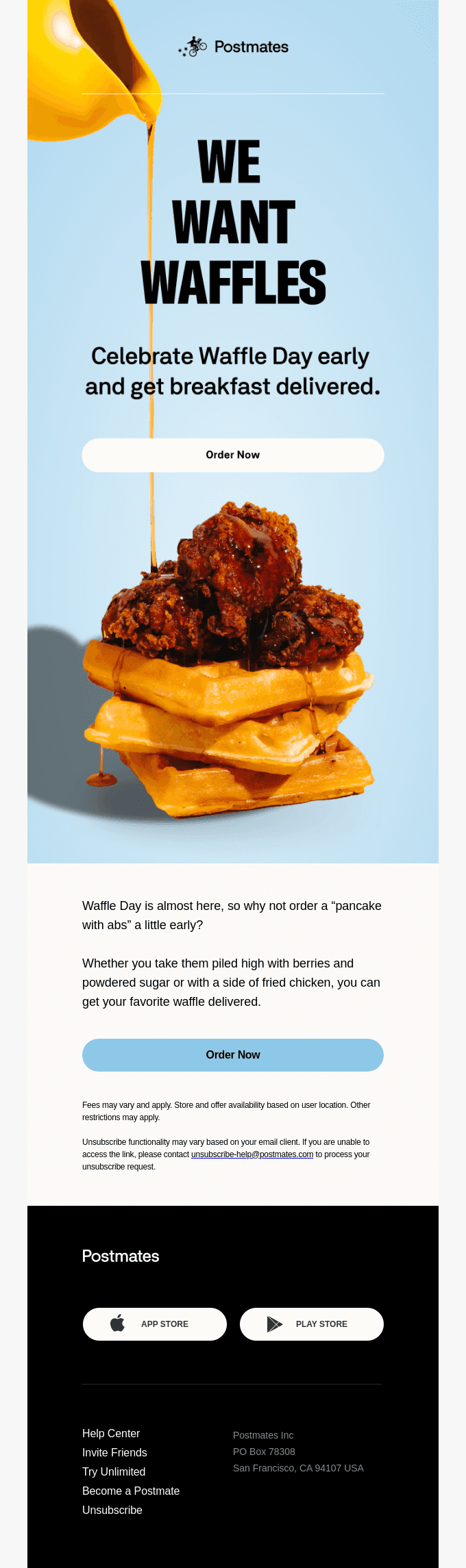466x1568 pixels.
Task: Tap the Unsubscribe footer link
Action: tap(112, 1510)
